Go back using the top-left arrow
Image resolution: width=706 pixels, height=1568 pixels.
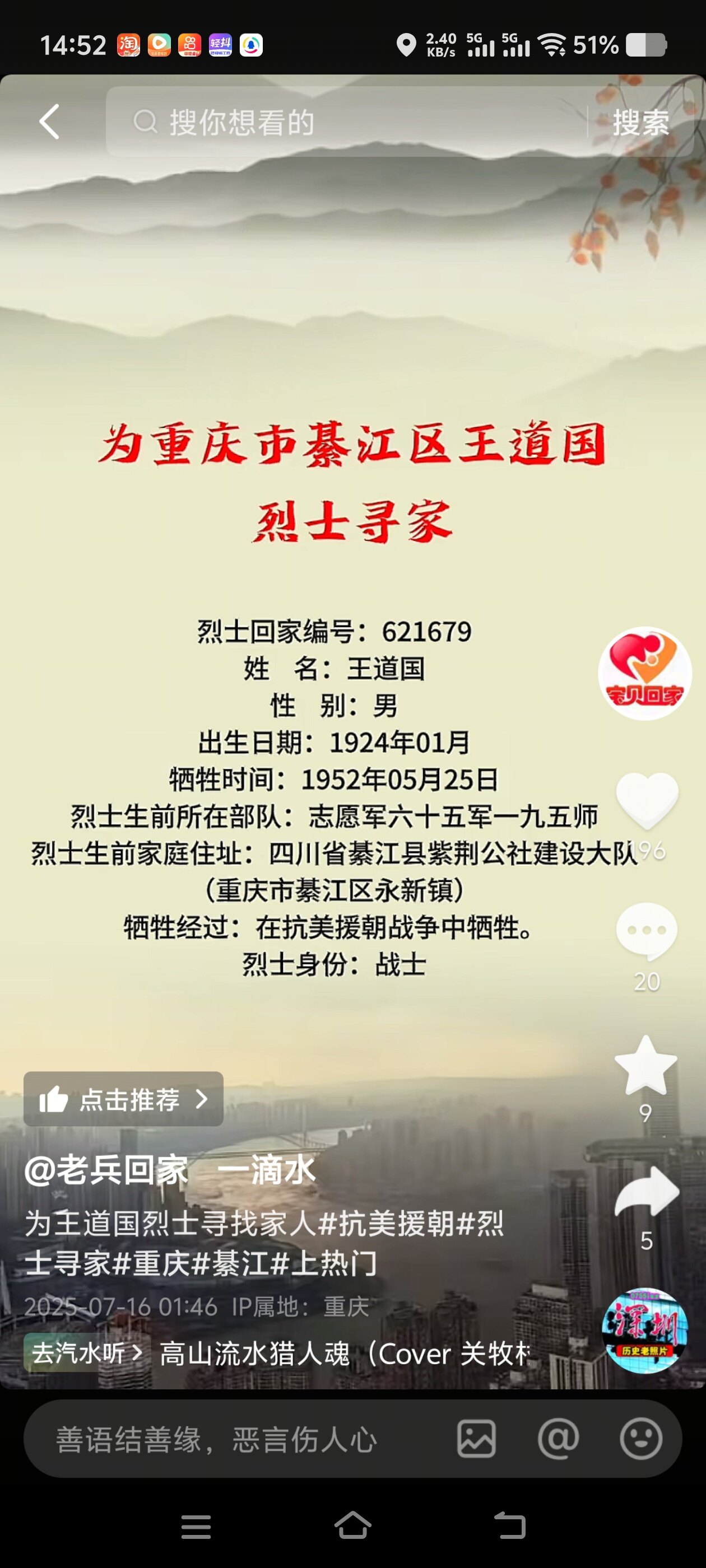[x=49, y=122]
